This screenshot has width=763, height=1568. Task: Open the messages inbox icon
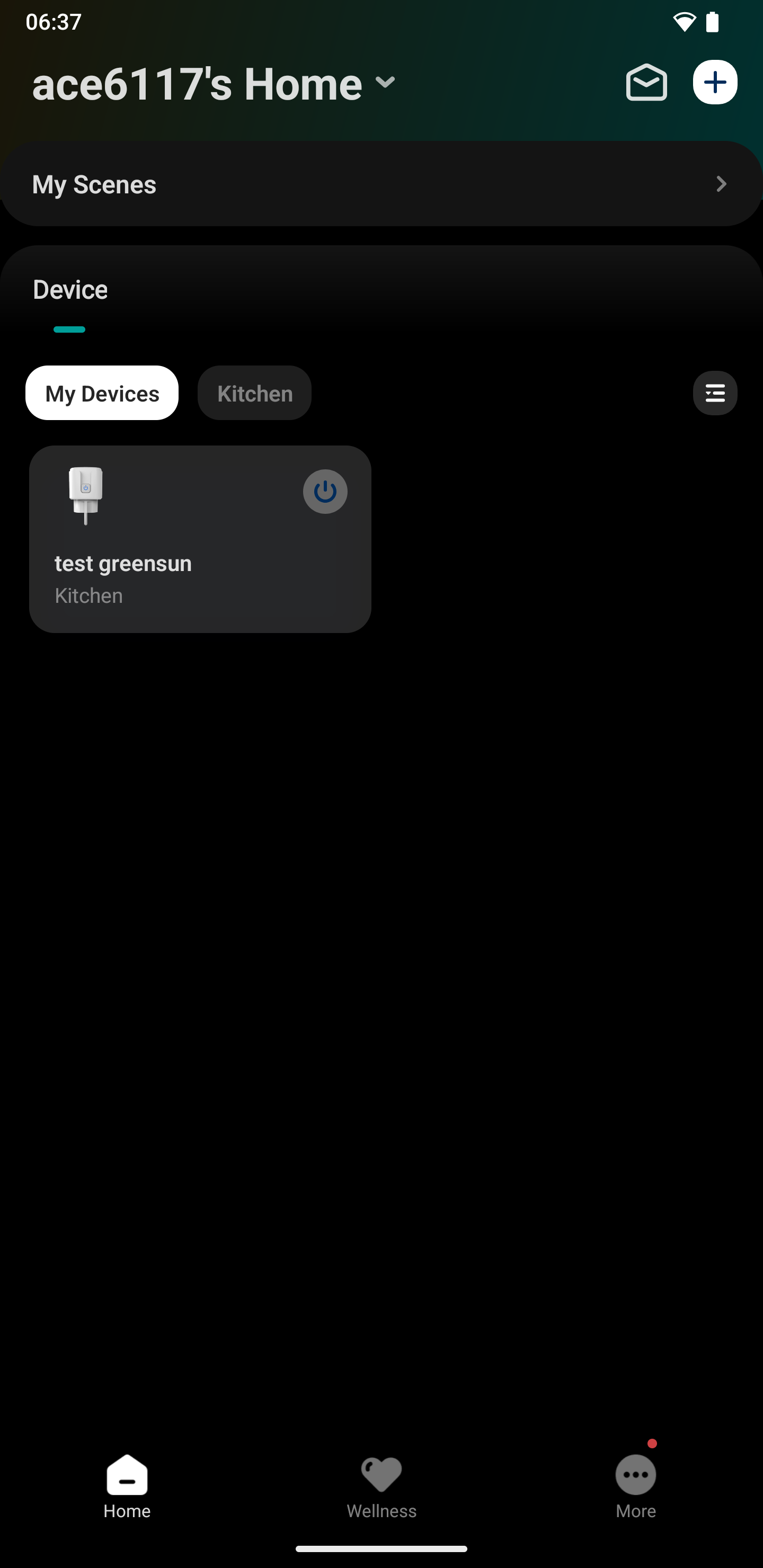(x=646, y=82)
